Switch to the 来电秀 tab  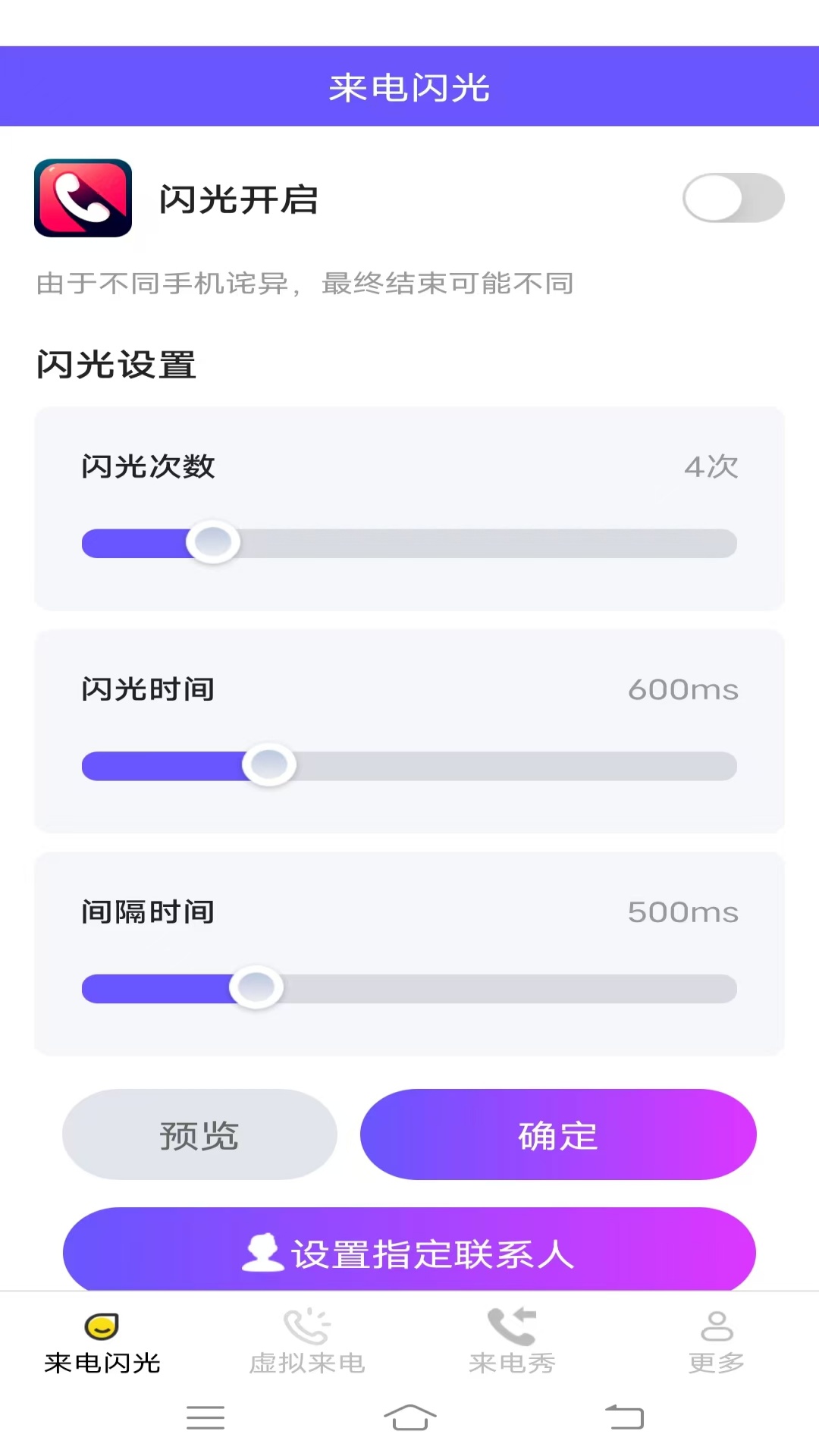[510, 1342]
